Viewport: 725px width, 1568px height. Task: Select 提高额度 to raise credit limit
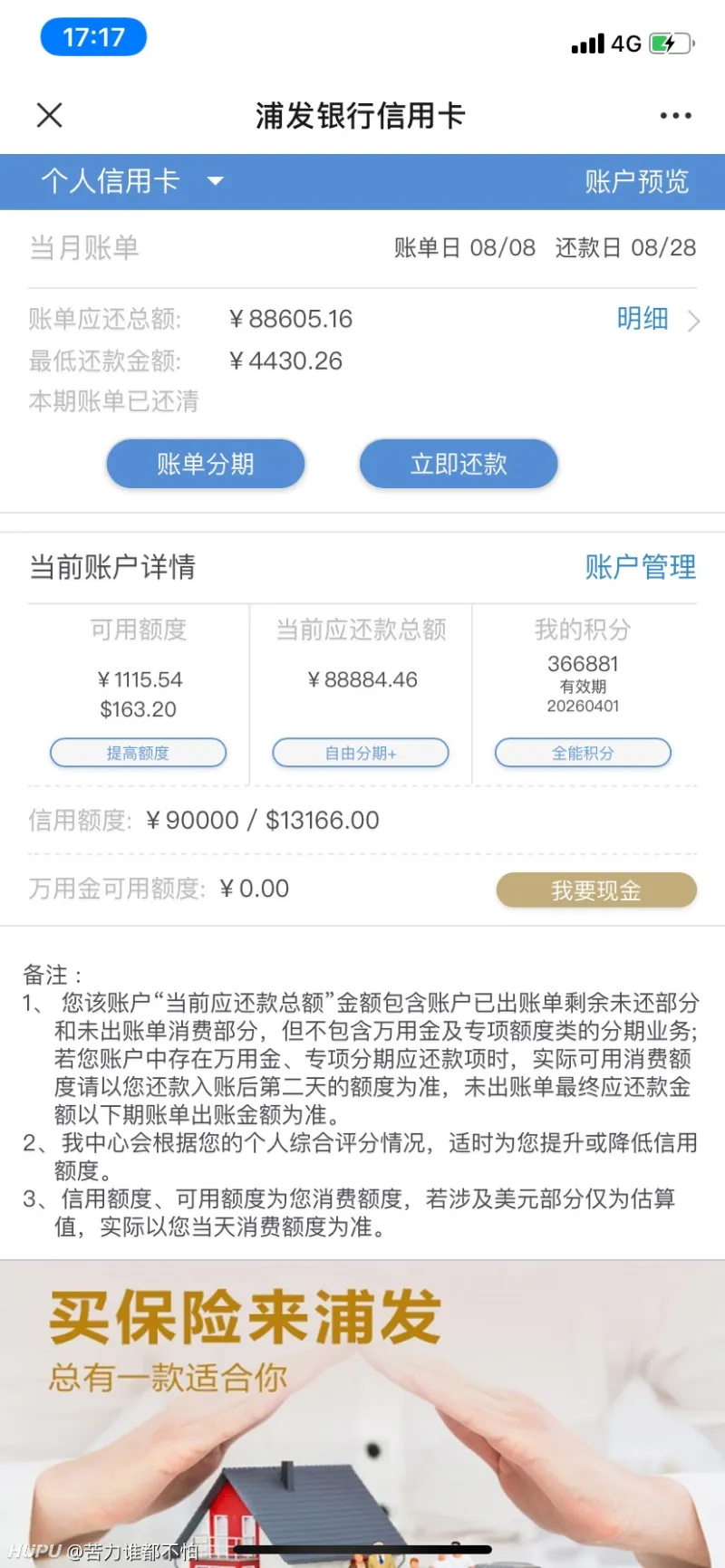click(138, 753)
